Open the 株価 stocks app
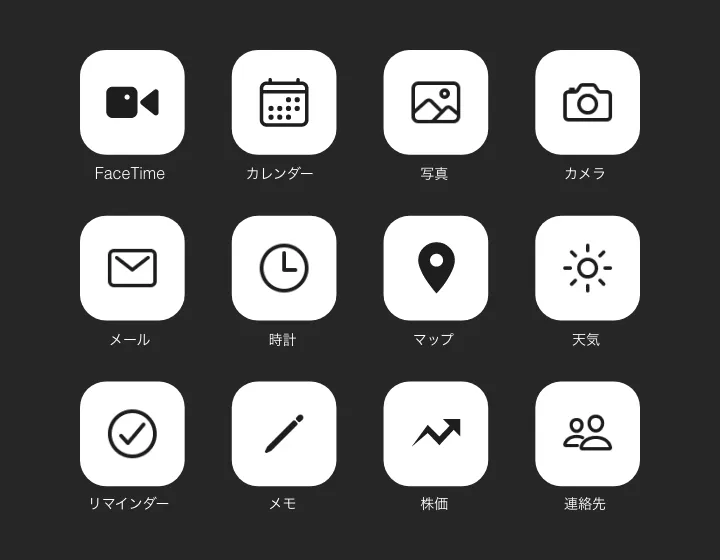Image resolution: width=720 pixels, height=560 pixels. (x=436, y=433)
